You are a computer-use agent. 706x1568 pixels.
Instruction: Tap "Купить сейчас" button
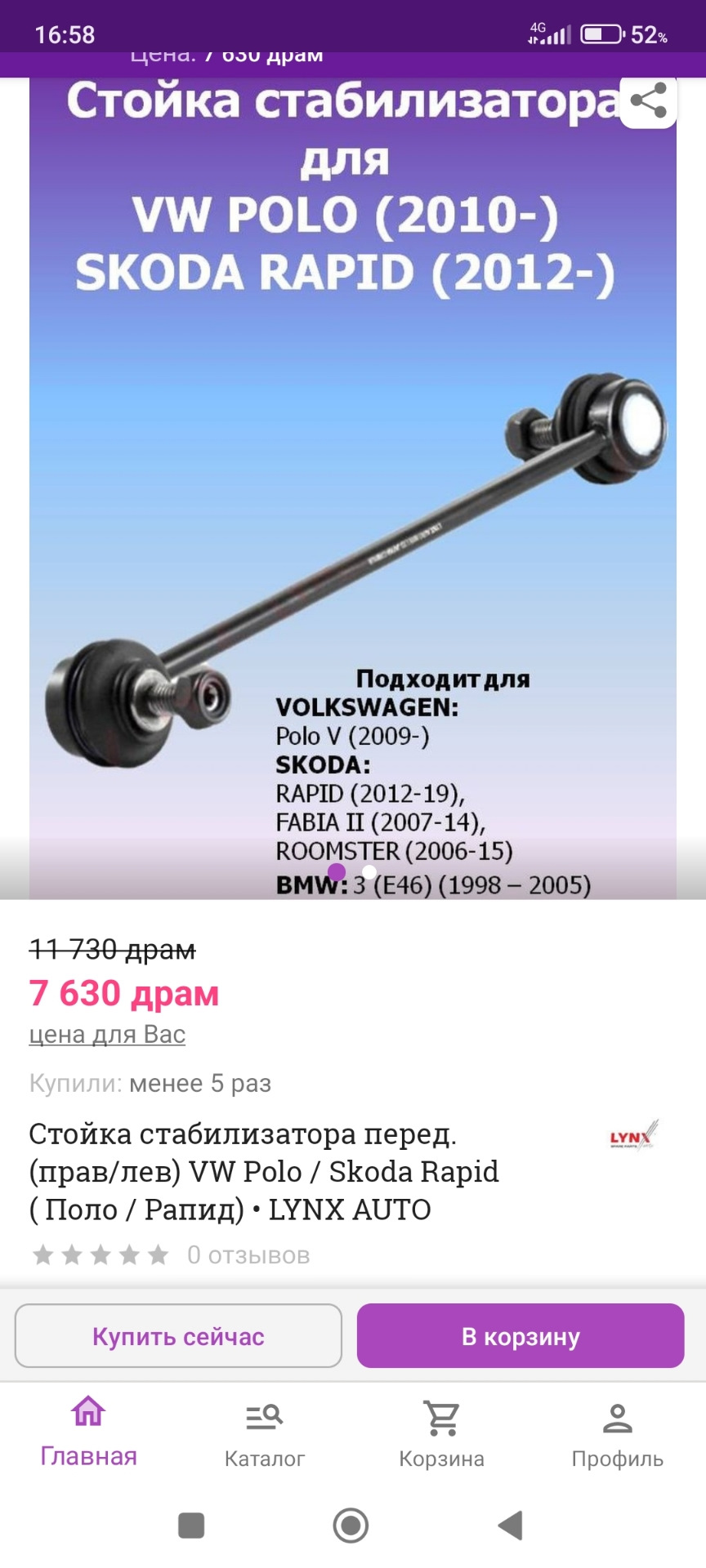[178, 1336]
